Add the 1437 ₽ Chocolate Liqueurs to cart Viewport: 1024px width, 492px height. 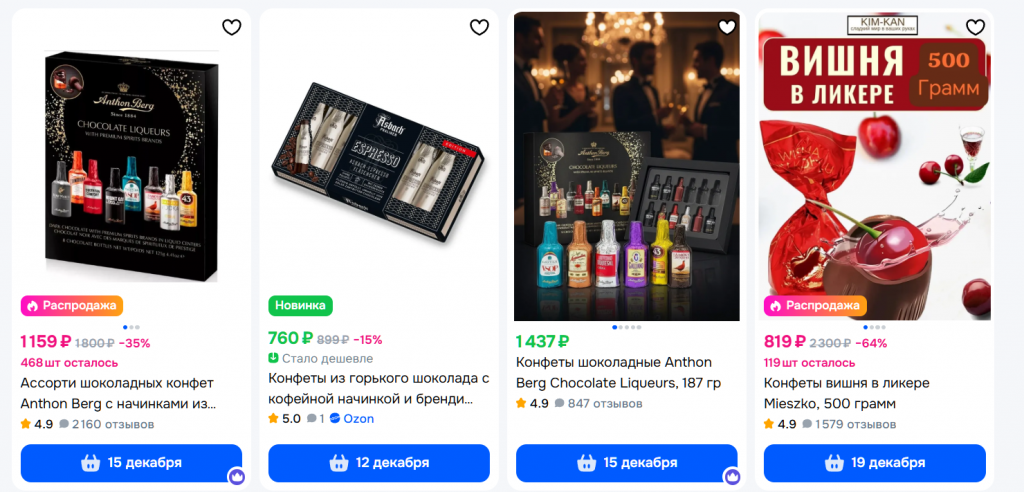click(627, 463)
